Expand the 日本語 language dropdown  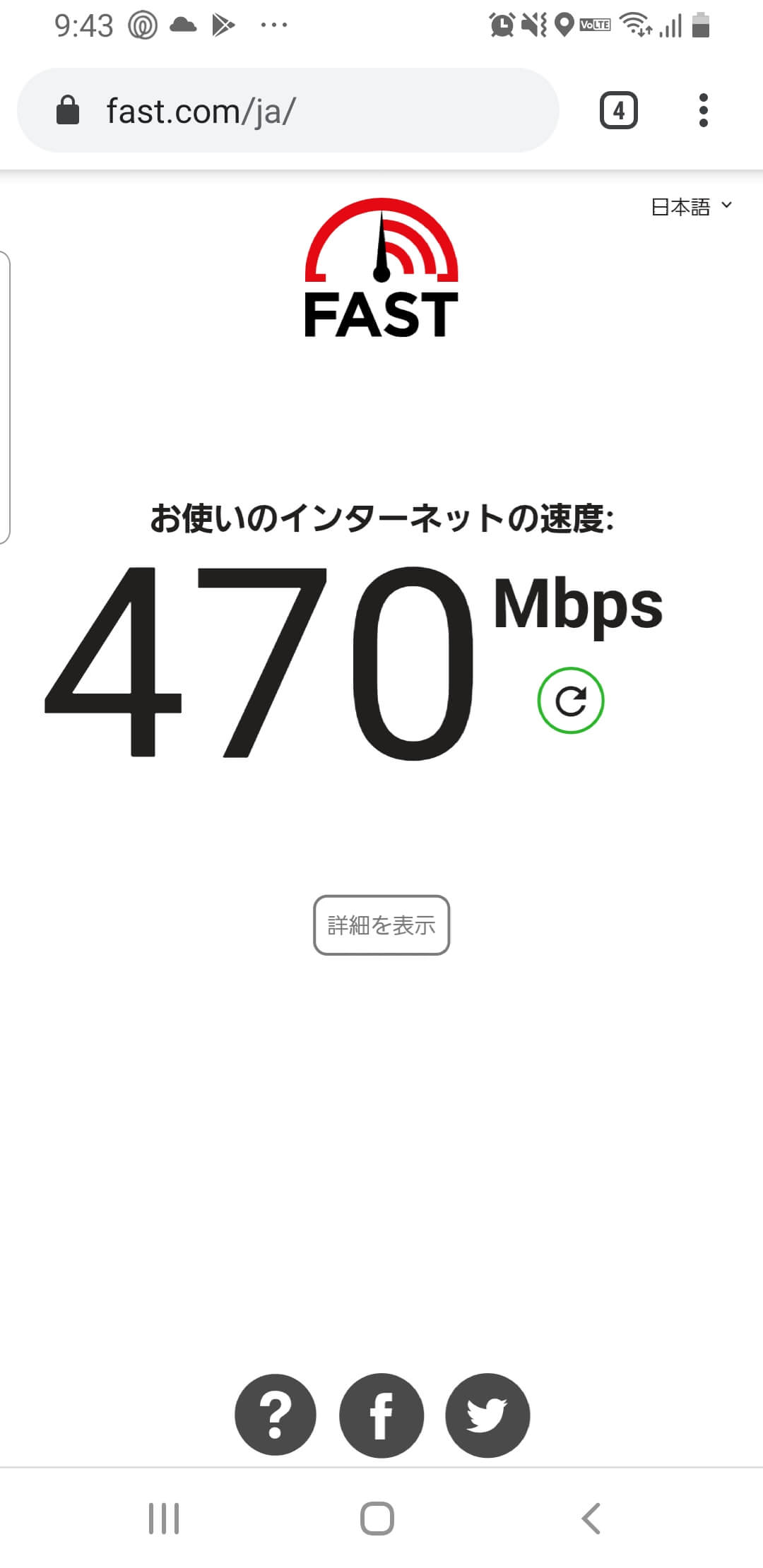[690, 207]
